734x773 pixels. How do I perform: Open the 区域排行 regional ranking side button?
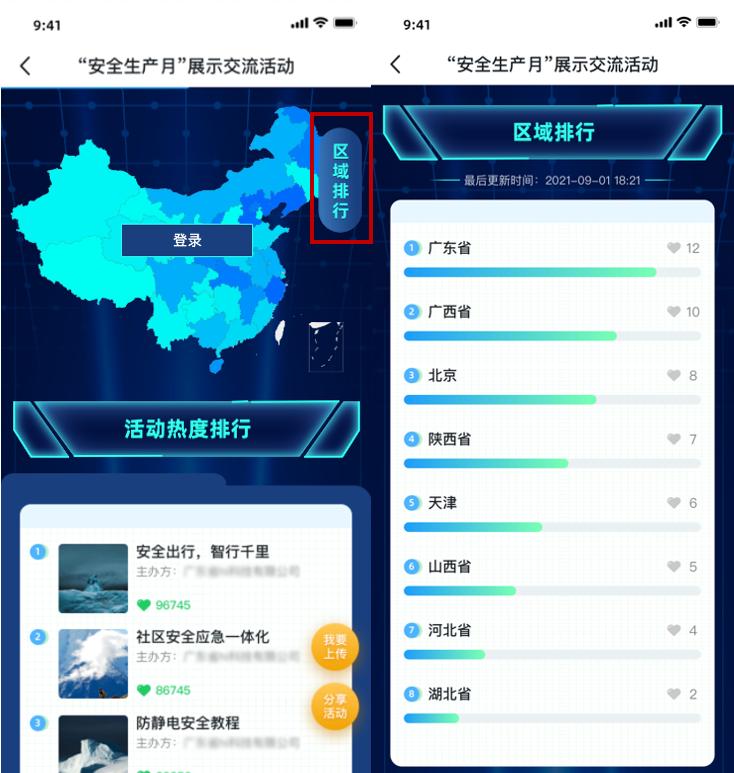pyautogui.click(x=341, y=180)
